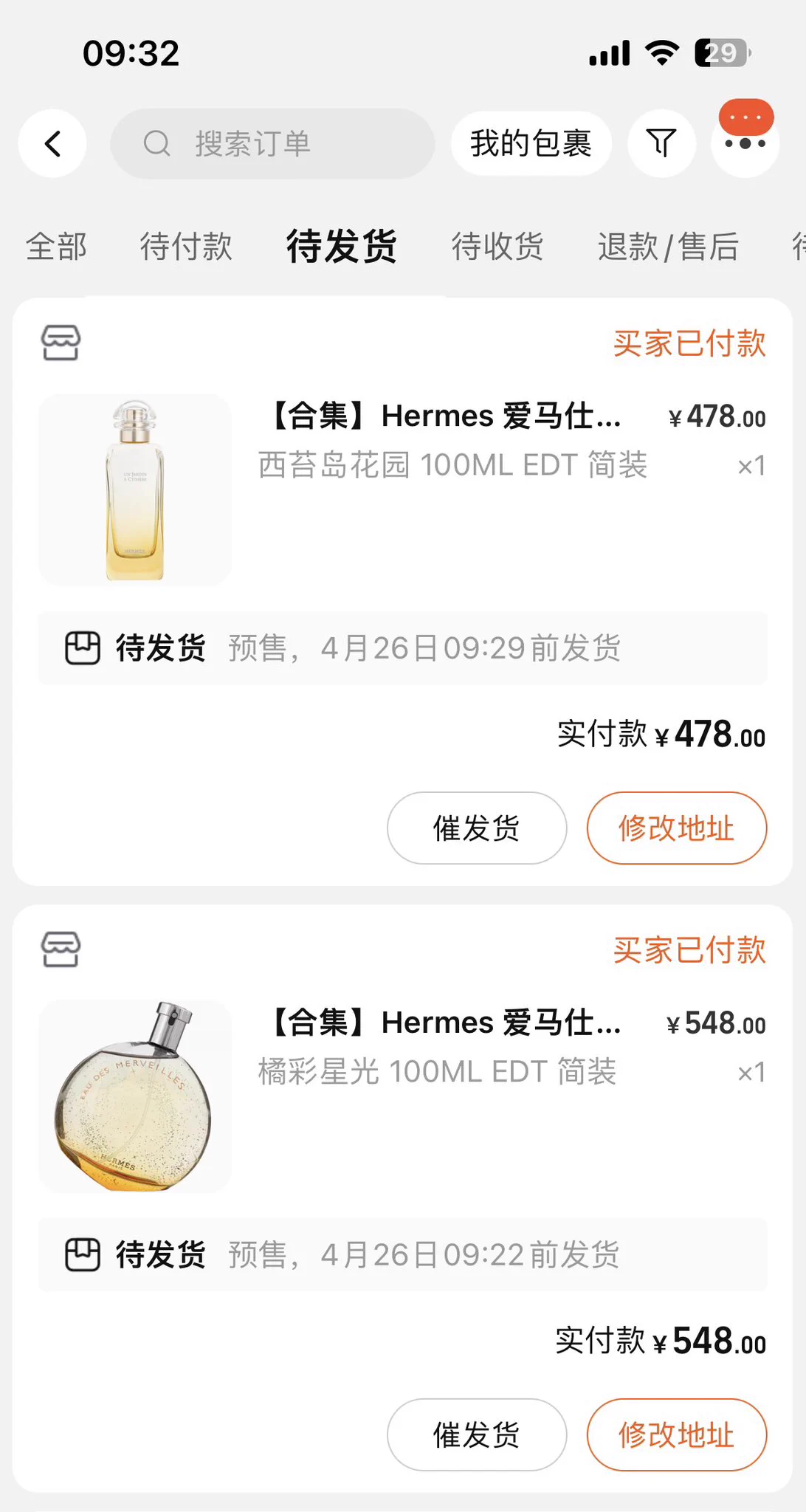Open 我的包裹 packages
The image size is (806, 1512).
[x=531, y=144]
